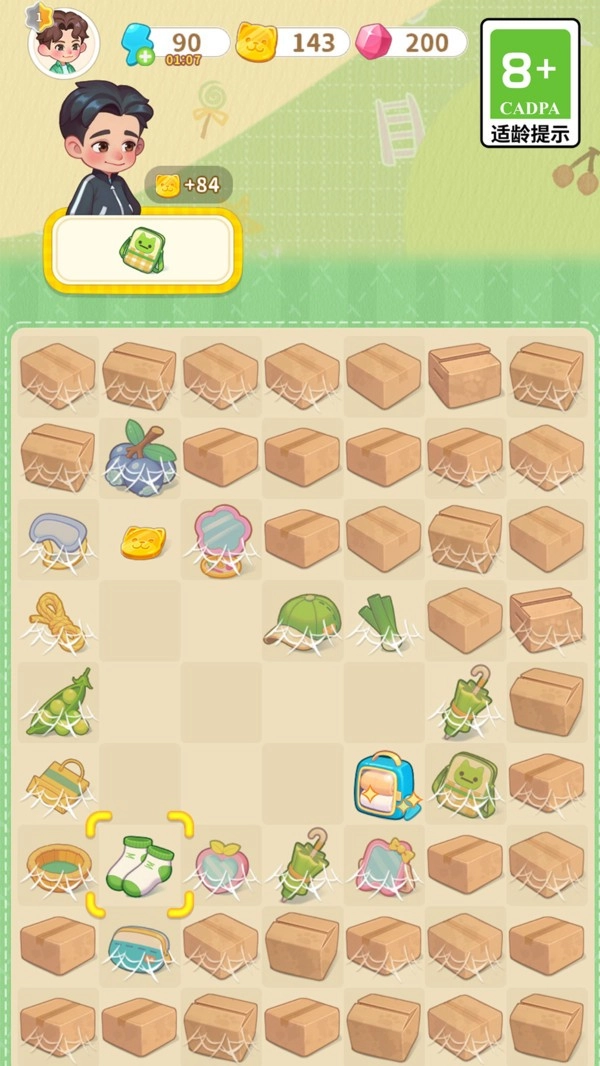This screenshot has width=600, height=1066.
Task: Tap the green frog backpack on the board
Action: coord(465,783)
